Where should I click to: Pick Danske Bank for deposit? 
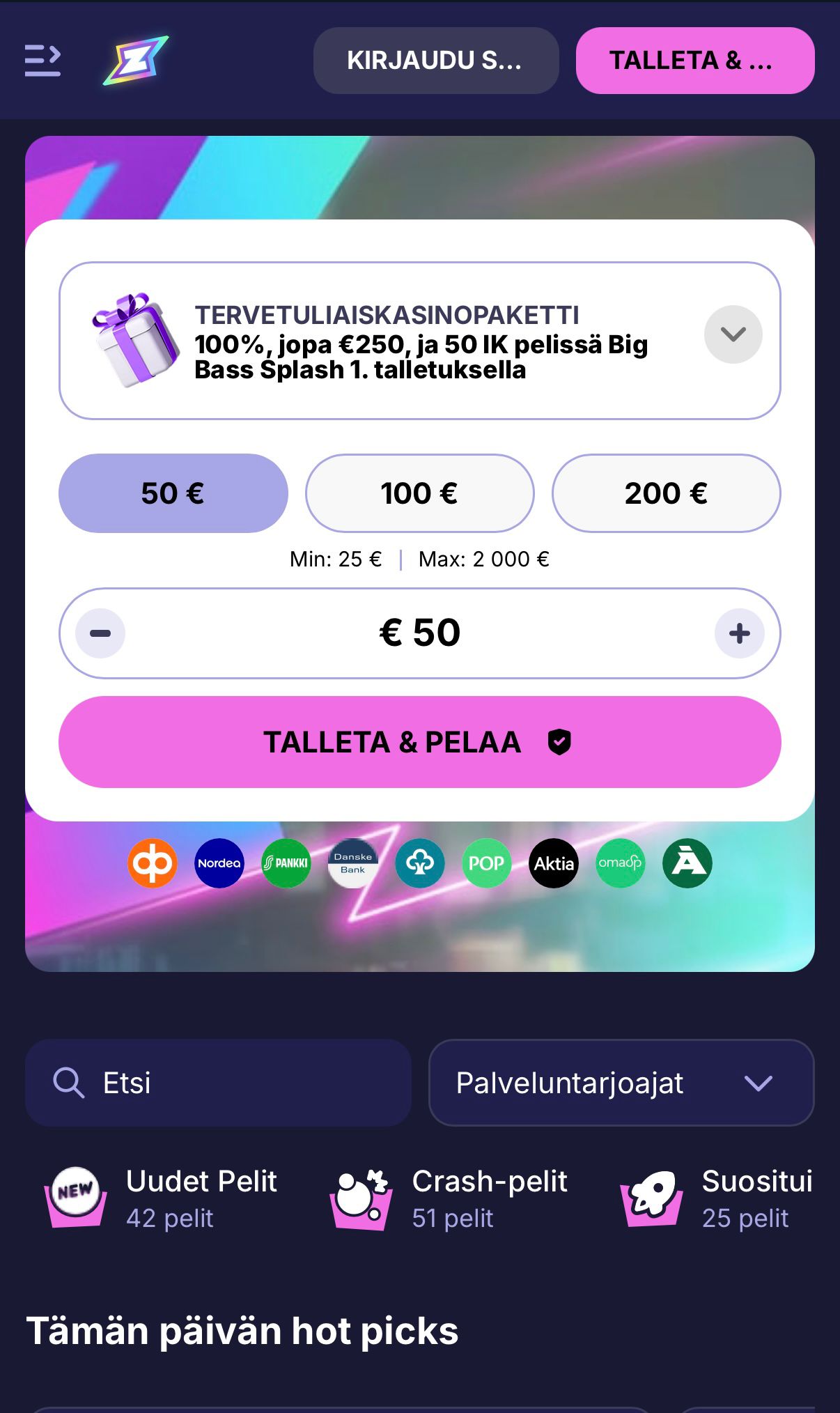pyautogui.click(x=352, y=863)
